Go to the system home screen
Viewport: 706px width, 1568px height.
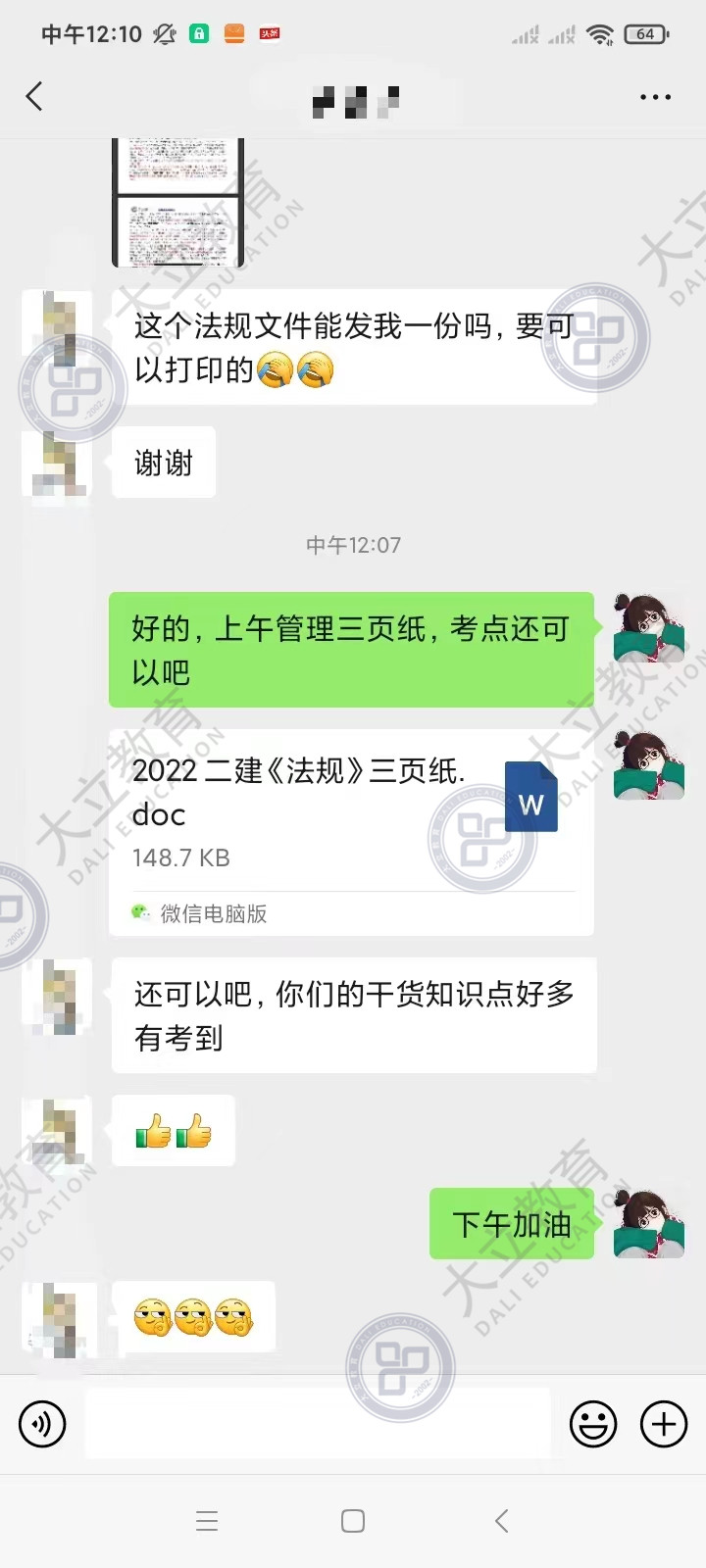coord(353,1521)
